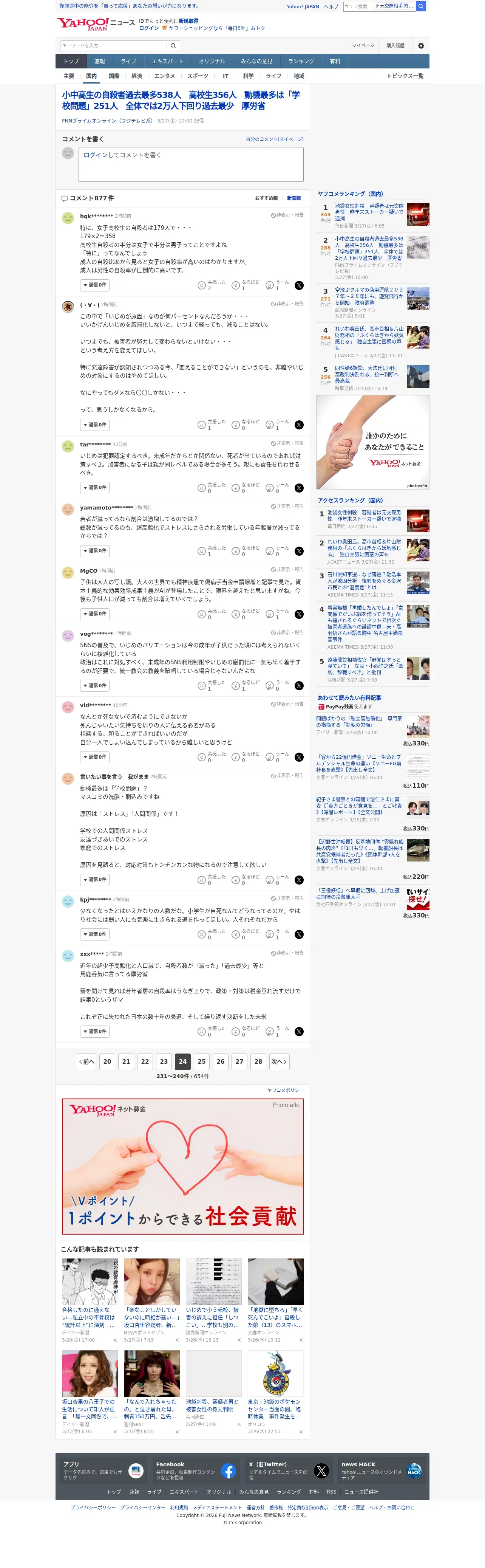Screen dimensions: 485x1568
Task: Open the ヤフコメポリシー link
Action: point(286,1090)
